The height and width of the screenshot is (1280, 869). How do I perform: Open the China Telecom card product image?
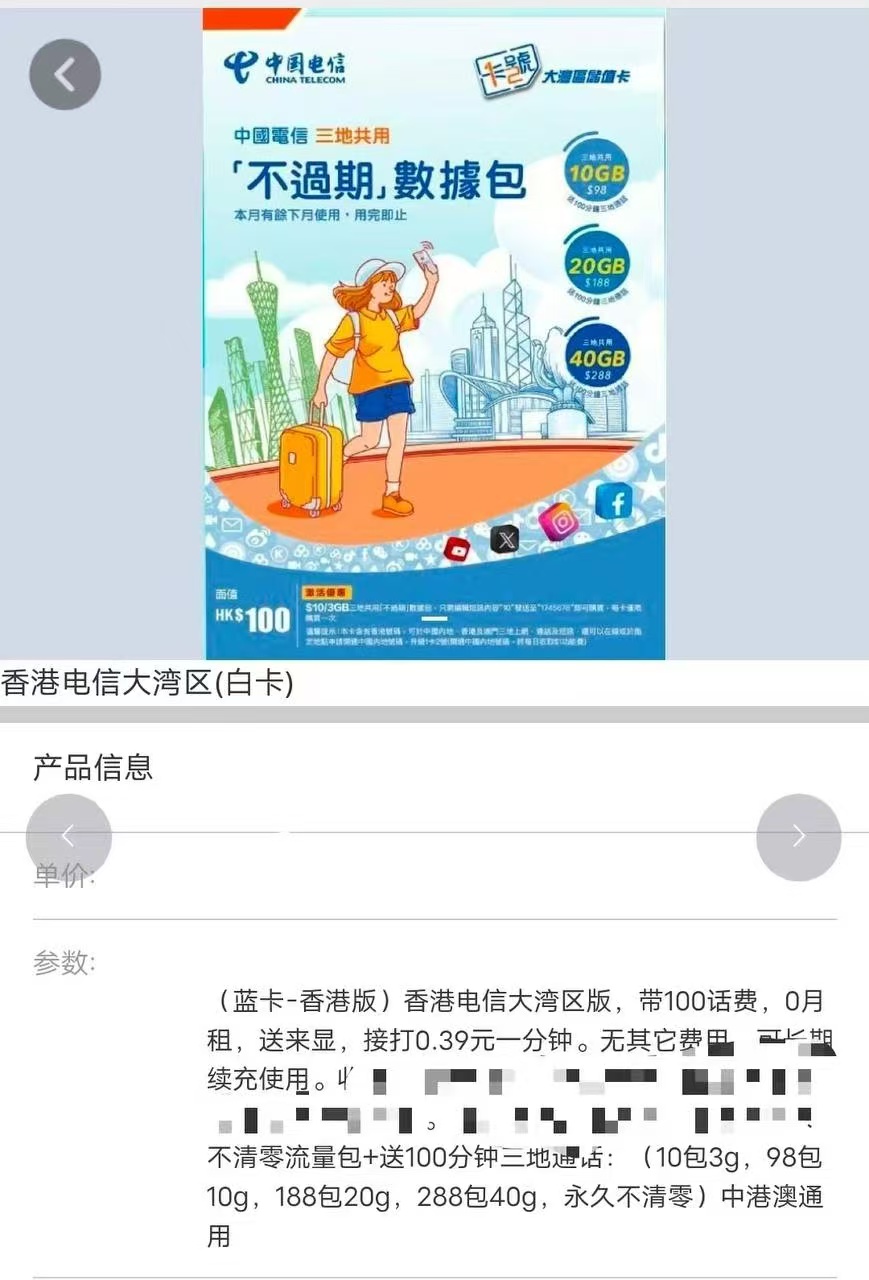pyautogui.click(x=434, y=334)
